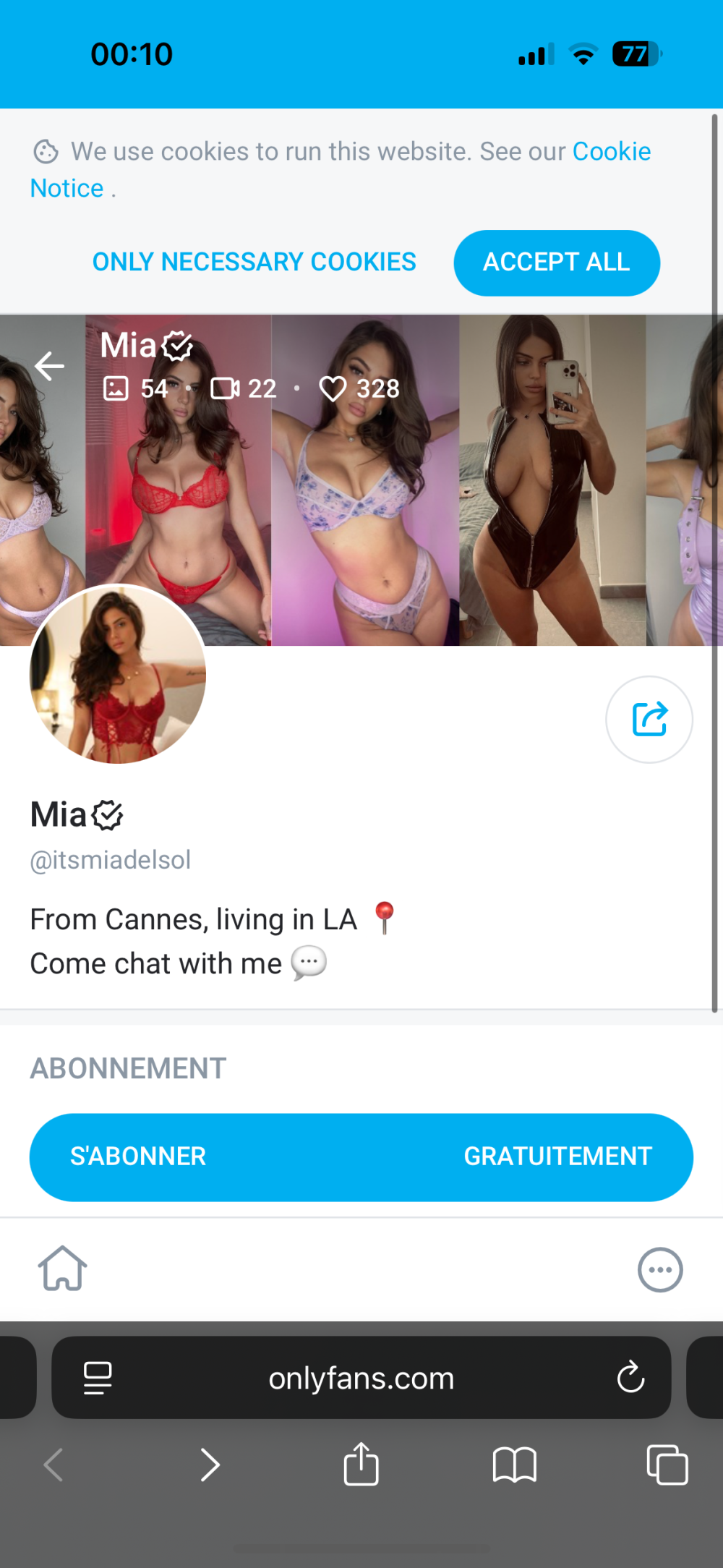Open the more options menu

point(659,1269)
